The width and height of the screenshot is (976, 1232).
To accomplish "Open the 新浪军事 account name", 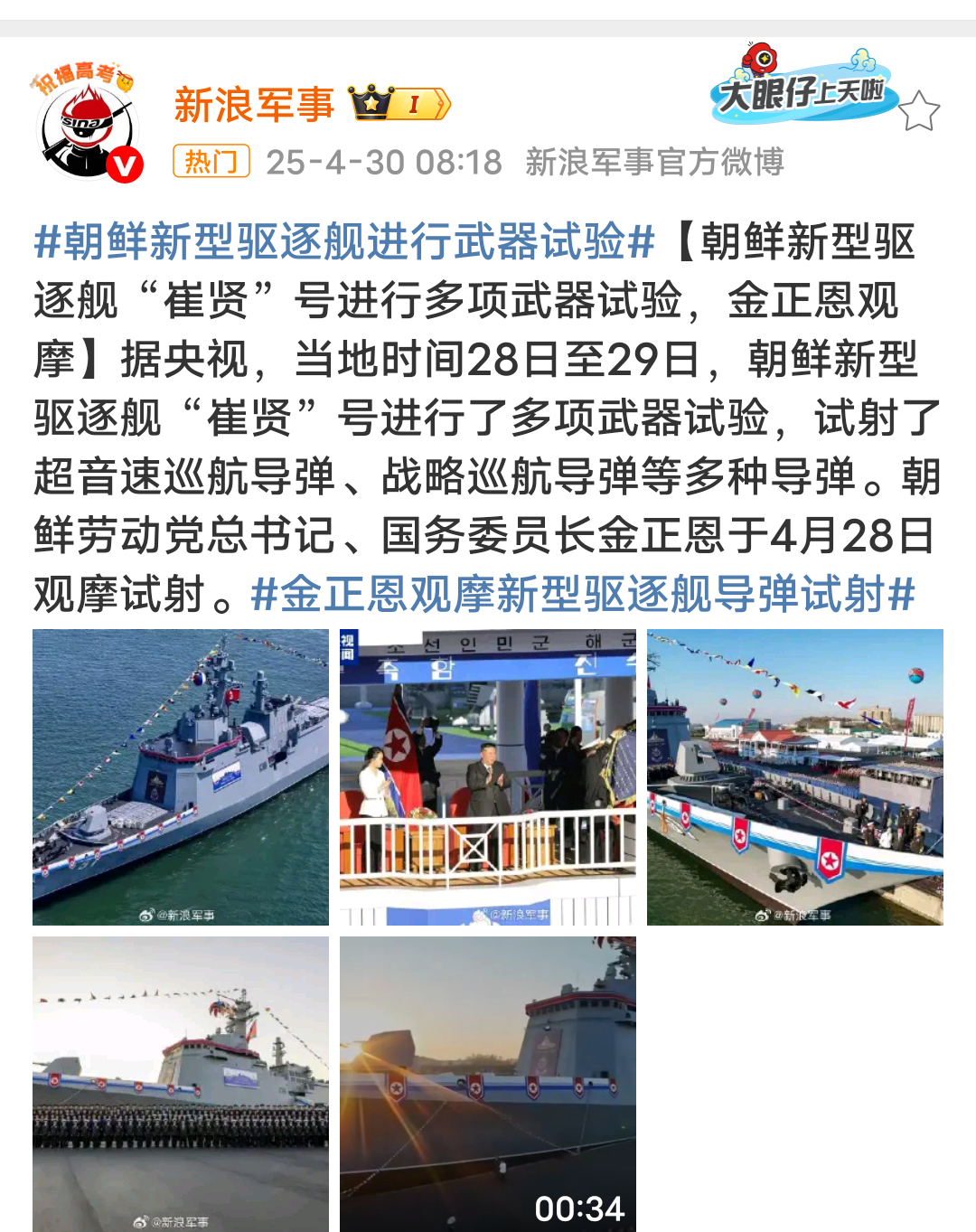I will pos(254,105).
